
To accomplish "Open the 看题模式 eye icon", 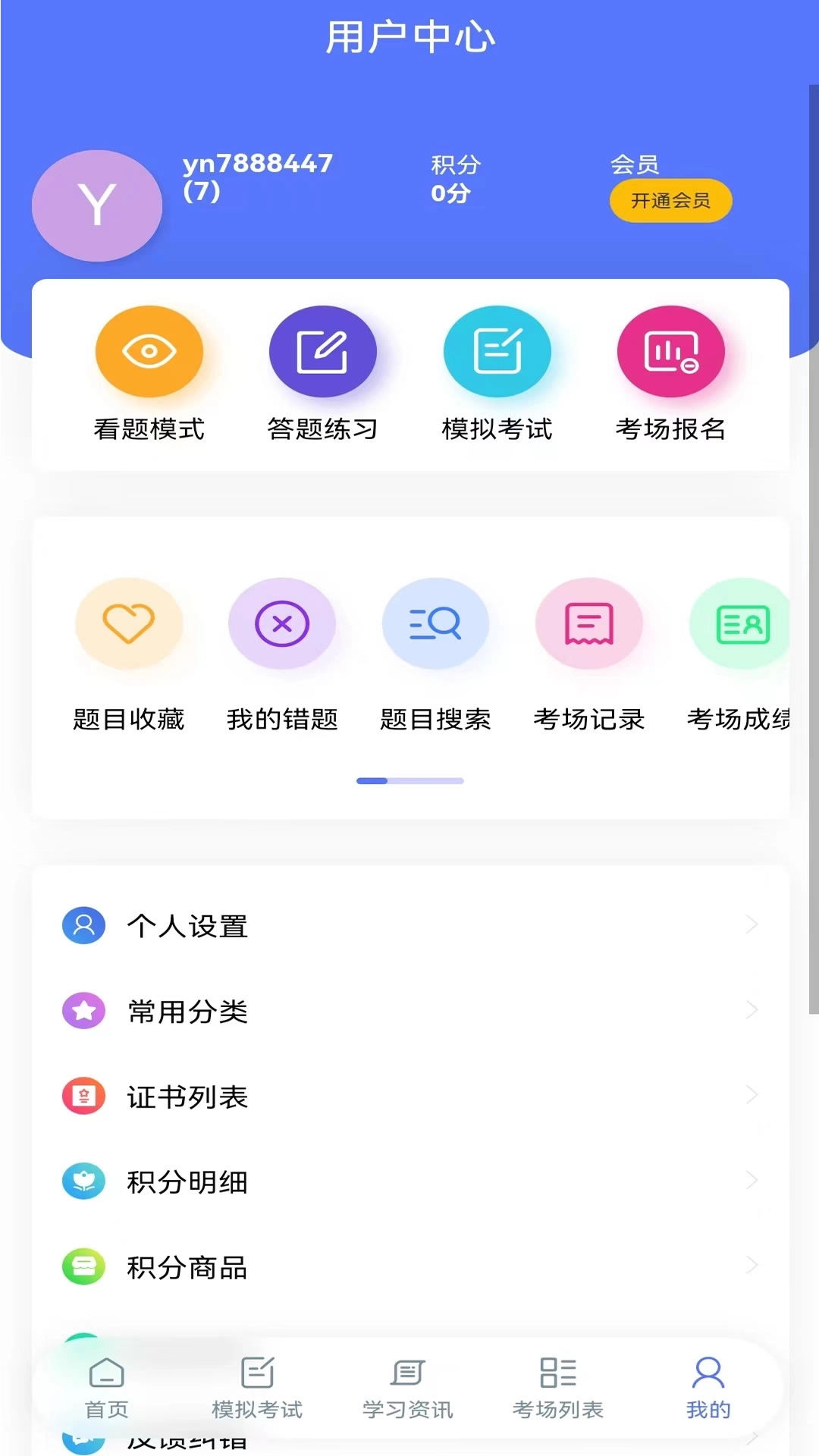I will [149, 351].
